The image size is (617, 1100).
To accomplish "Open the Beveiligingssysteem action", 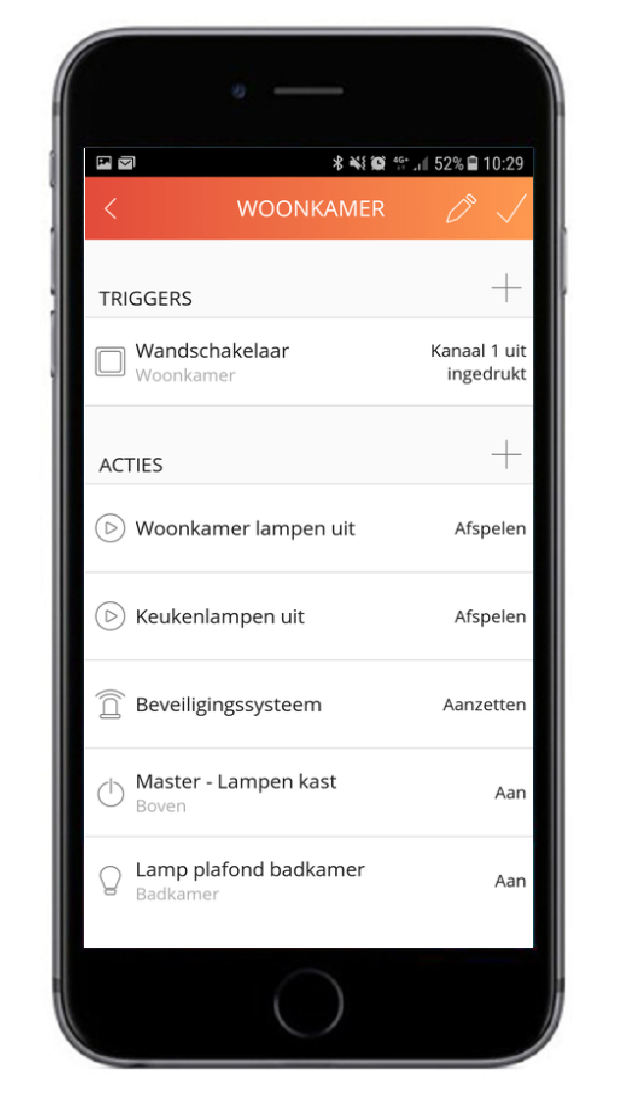I will pos(308,704).
